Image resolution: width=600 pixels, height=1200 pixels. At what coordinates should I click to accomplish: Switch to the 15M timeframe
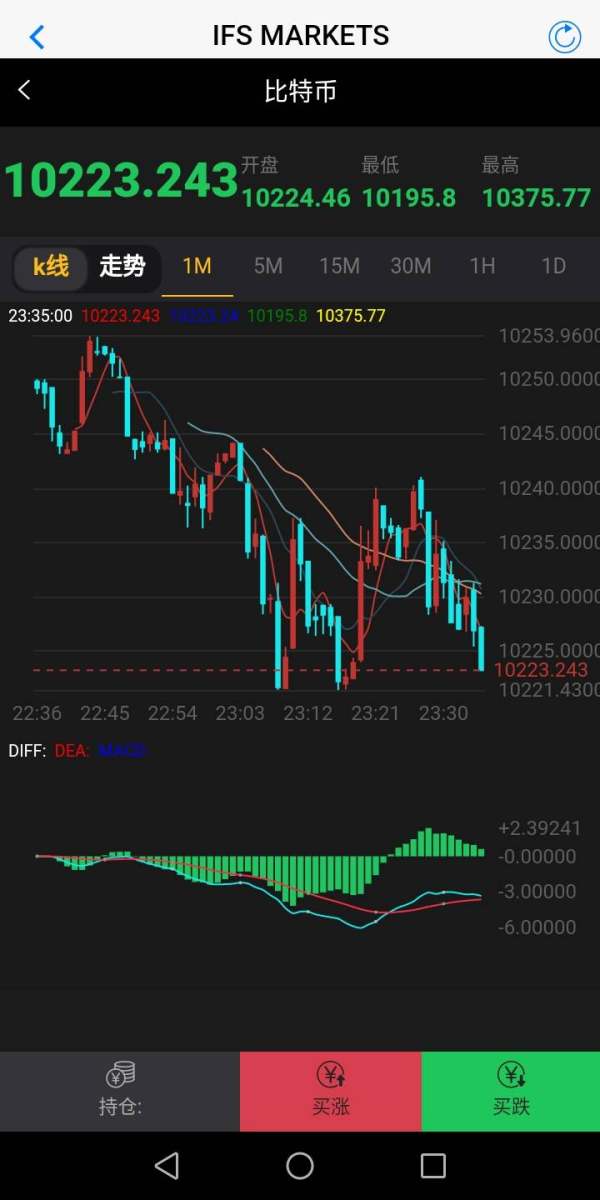tap(339, 266)
